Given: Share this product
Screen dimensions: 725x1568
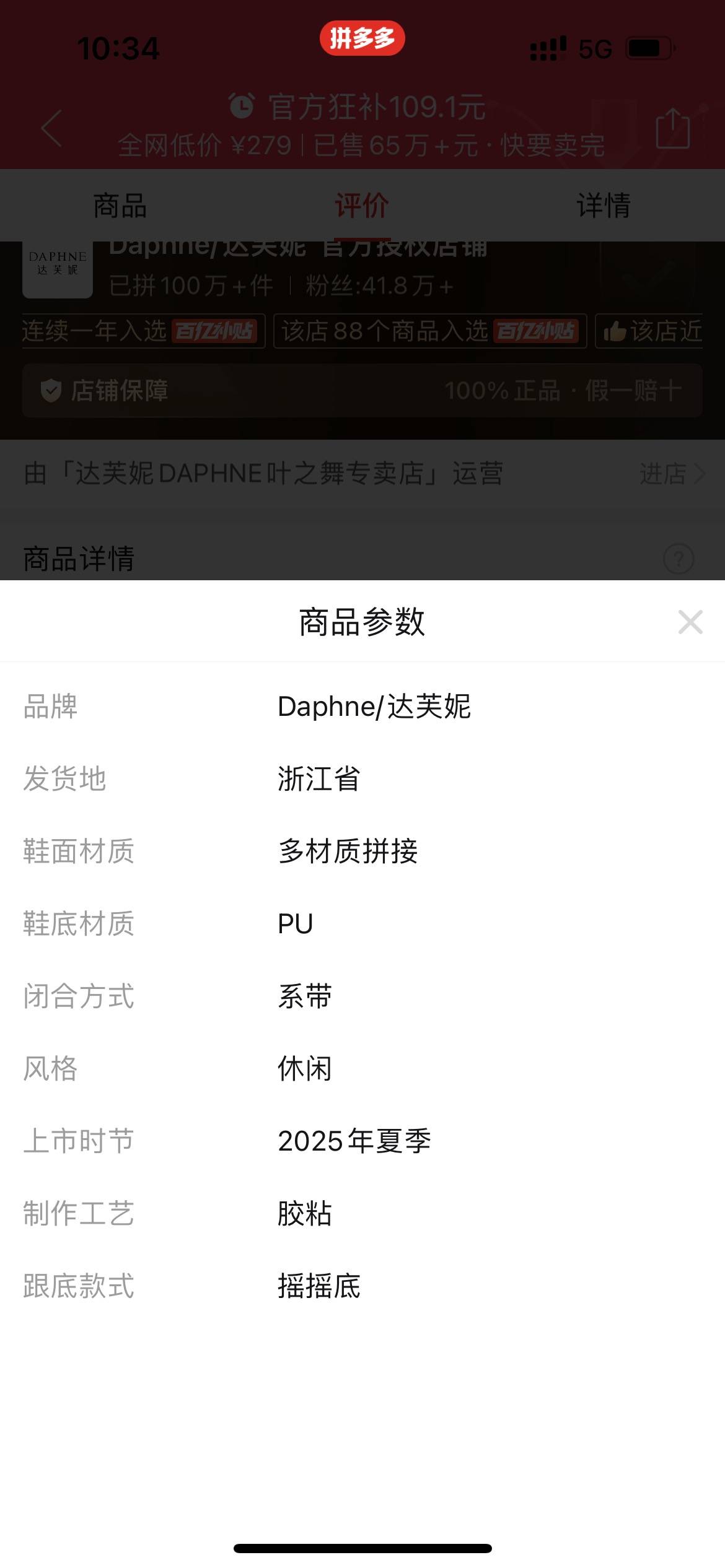Looking at the screenshot, I should point(673,128).
